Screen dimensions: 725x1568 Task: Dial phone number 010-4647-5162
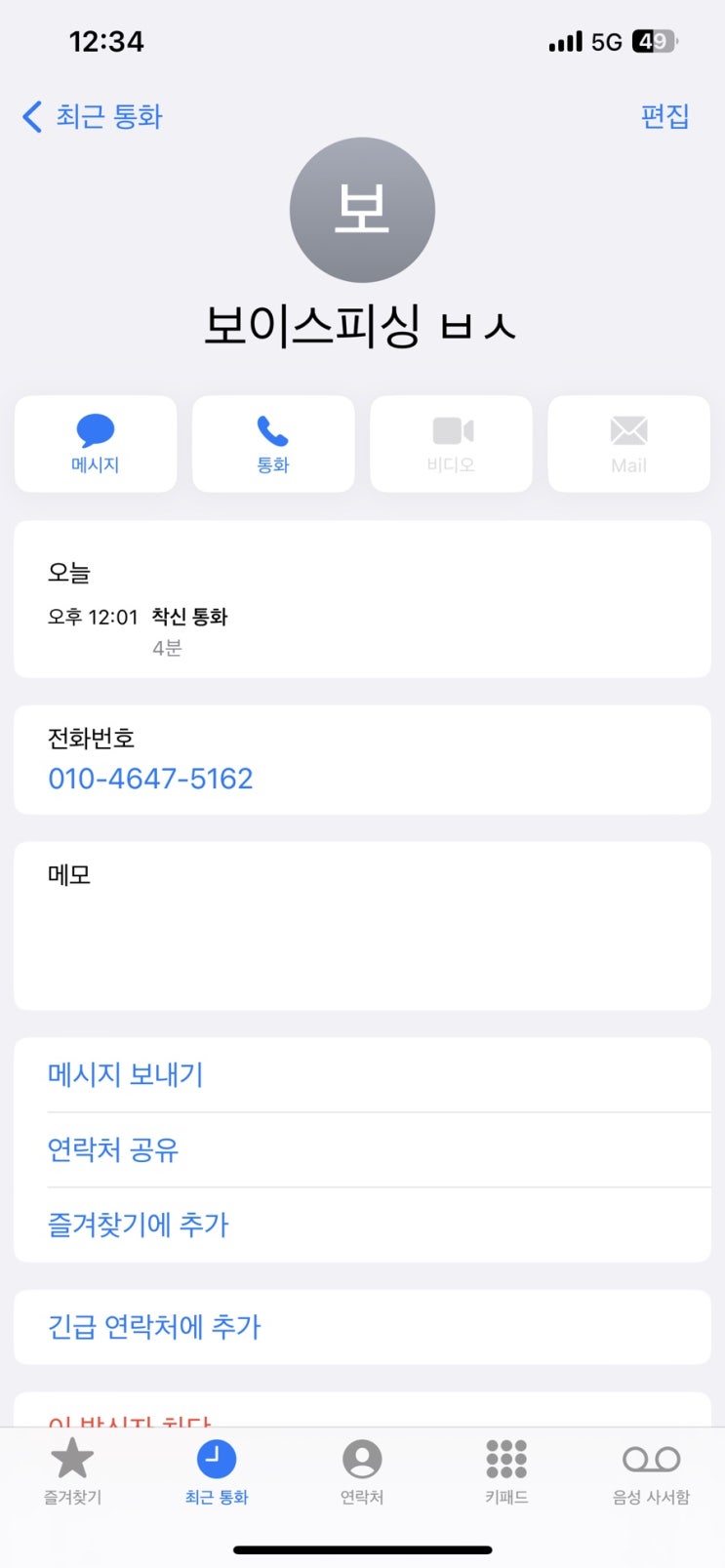tap(150, 779)
